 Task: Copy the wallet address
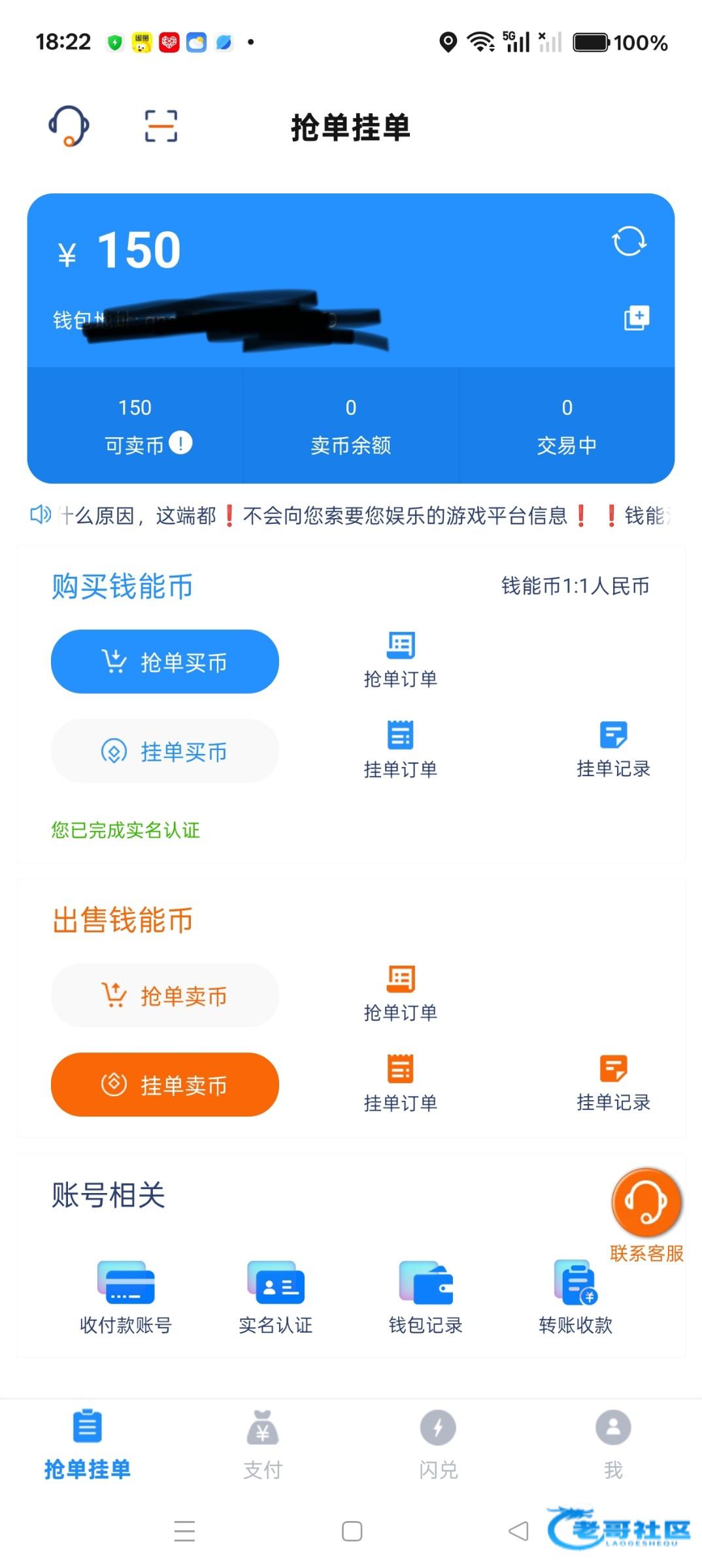click(636, 318)
